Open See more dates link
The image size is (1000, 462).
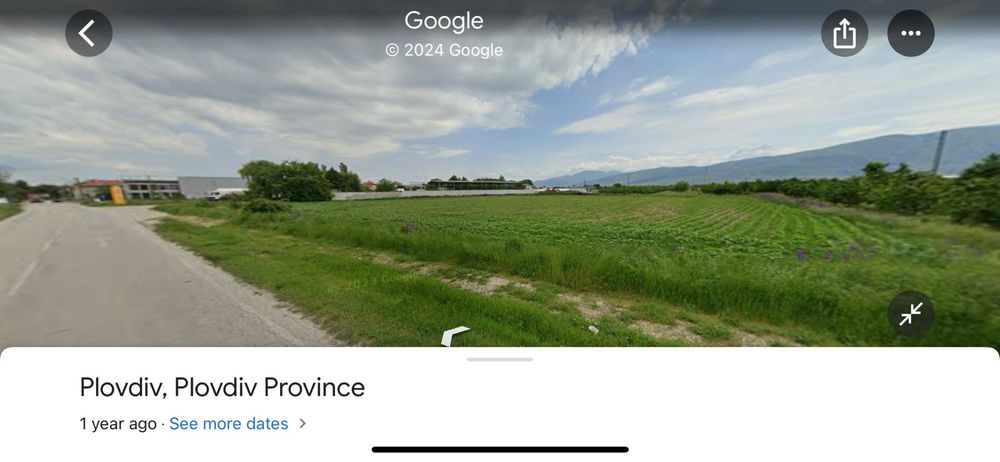click(229, 424)
